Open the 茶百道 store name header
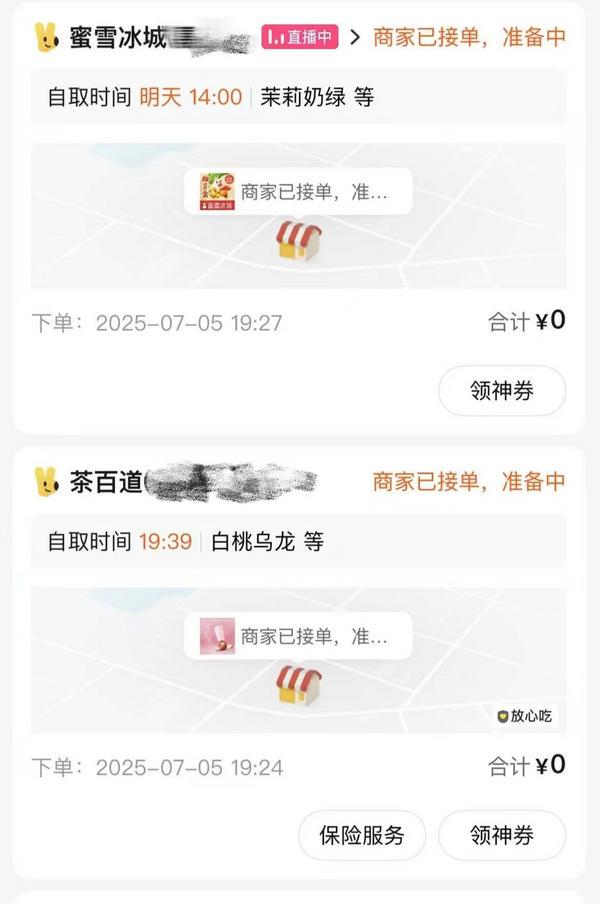Image resolution: width=600 pixels, height=904 pixels. pyautogui.click(x=175, y=482)
